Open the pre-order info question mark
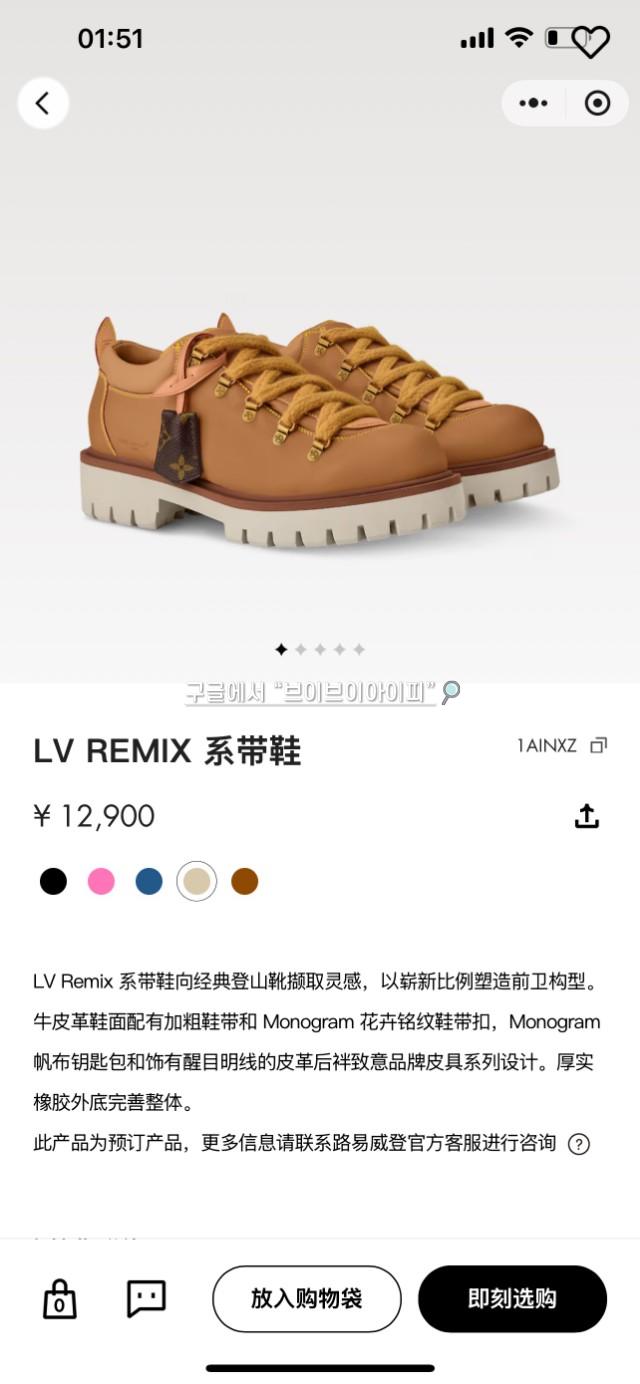 [x=578, y=1144]
